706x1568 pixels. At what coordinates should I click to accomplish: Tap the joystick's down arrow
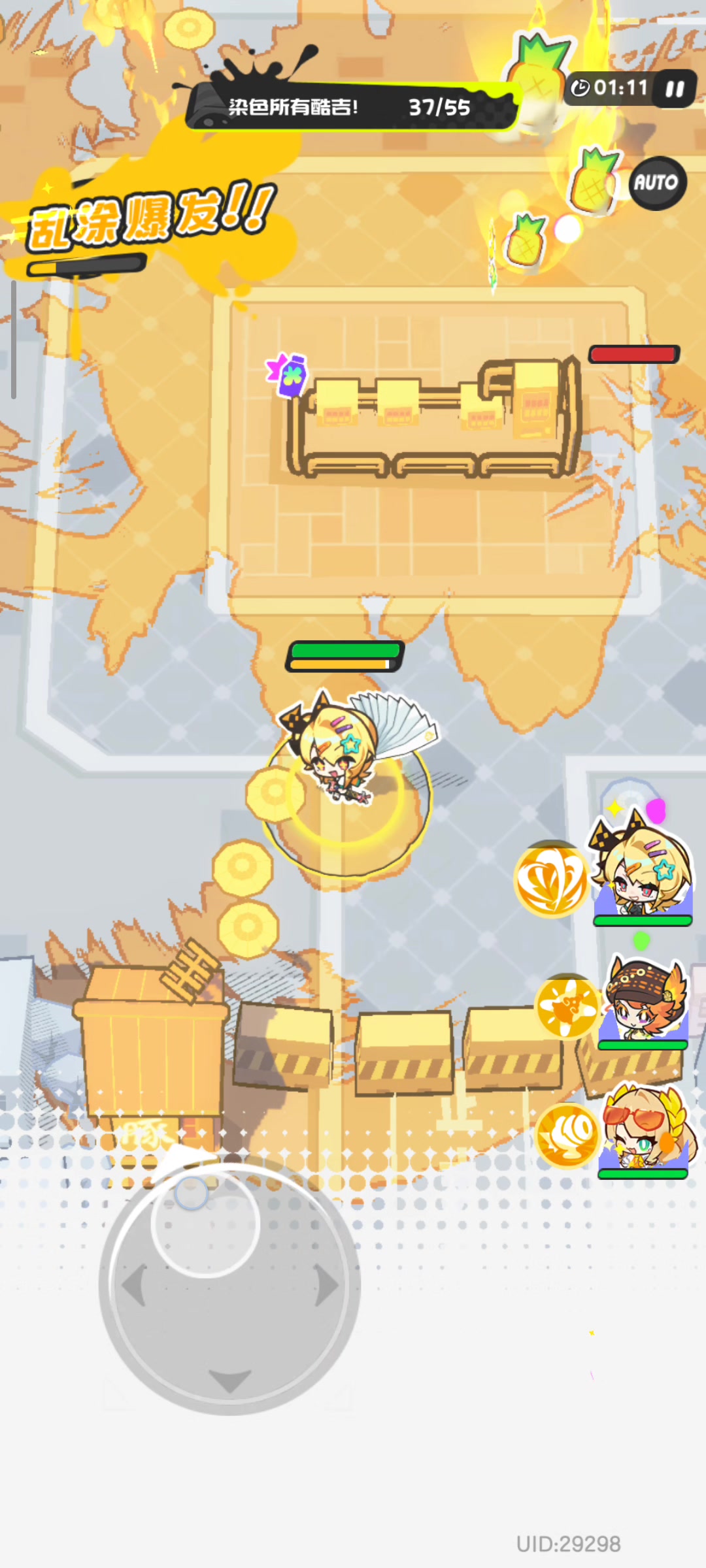click(229, 1380)
